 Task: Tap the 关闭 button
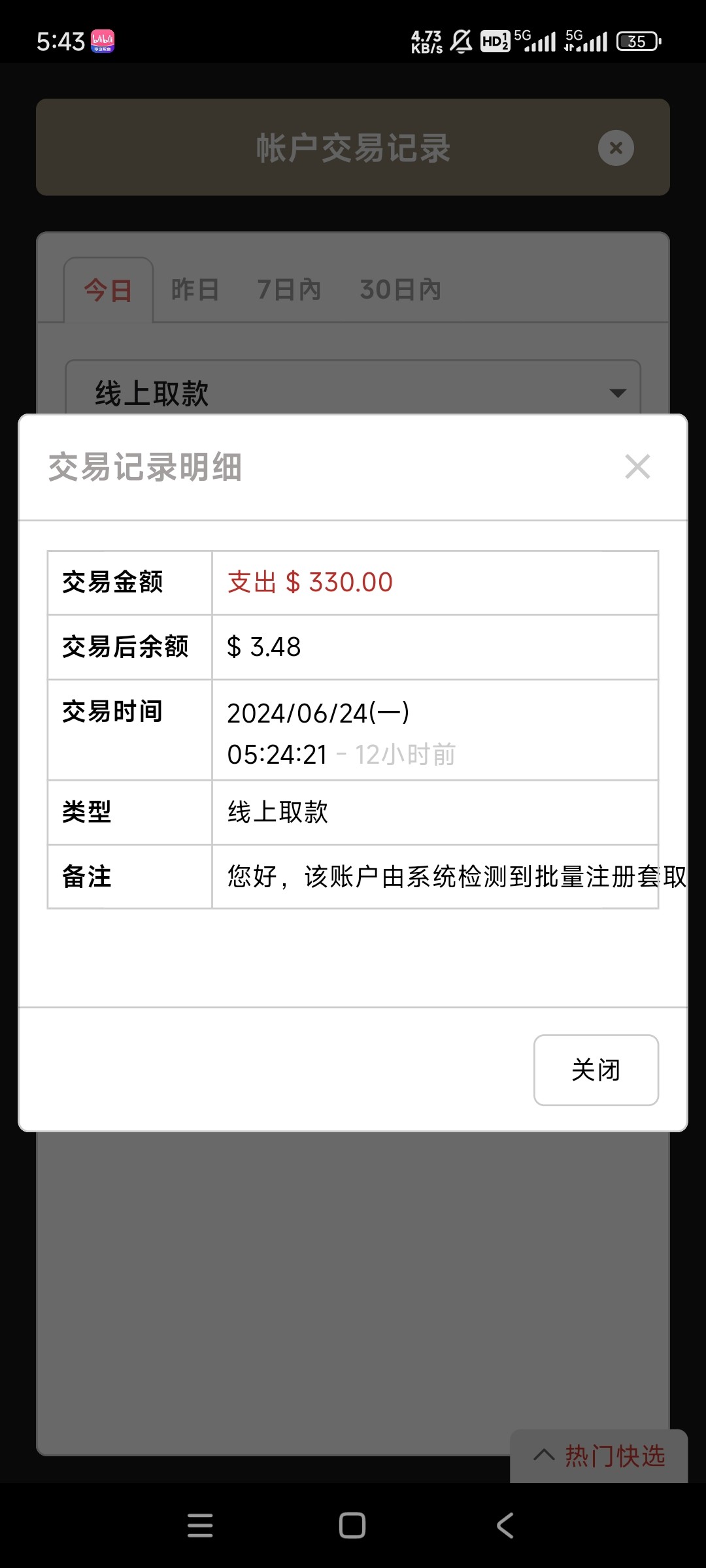coord(596,1070)
